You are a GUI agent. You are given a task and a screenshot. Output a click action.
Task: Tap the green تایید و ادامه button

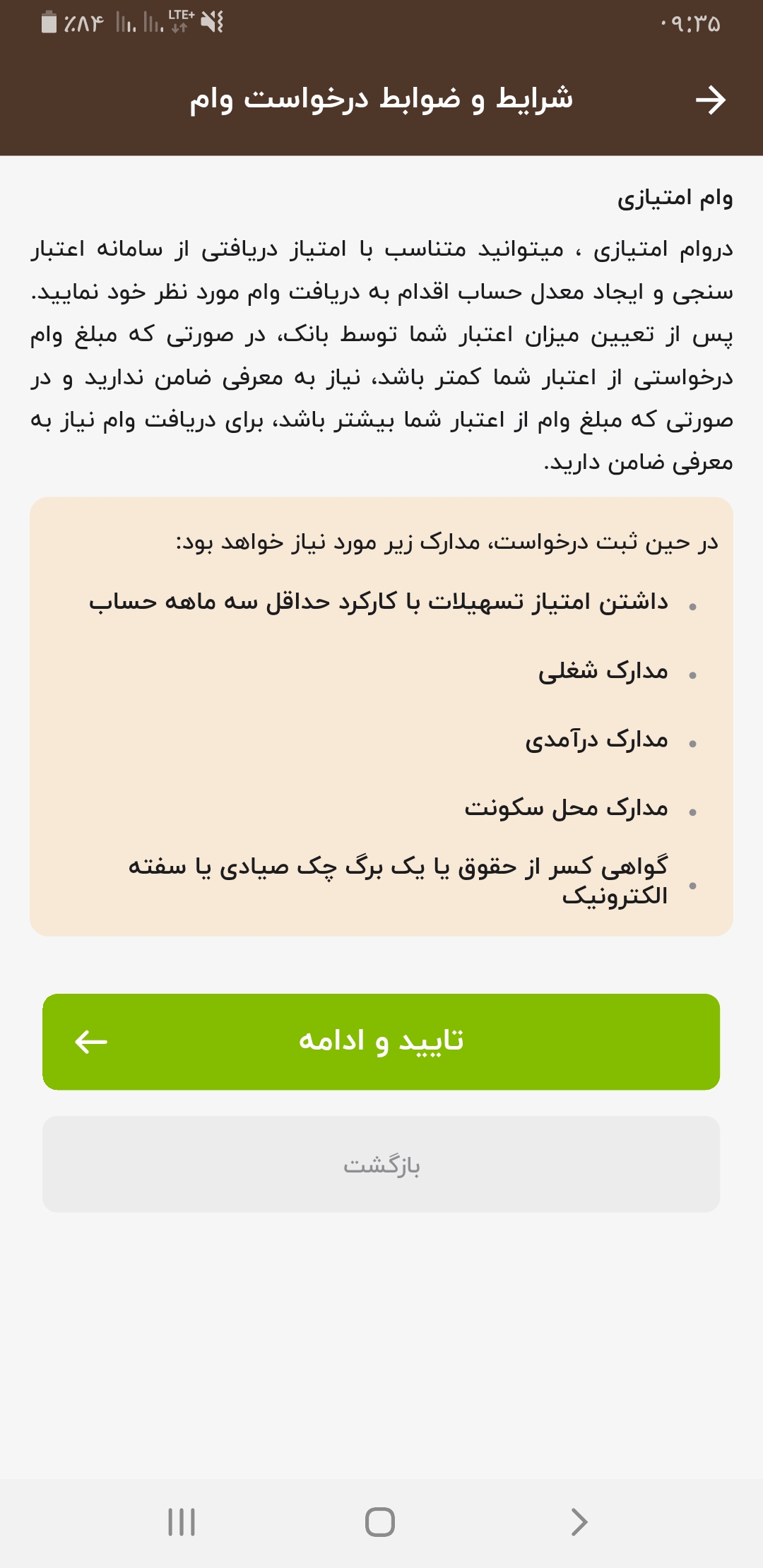pyautogui.click(x=381, y=1042)
